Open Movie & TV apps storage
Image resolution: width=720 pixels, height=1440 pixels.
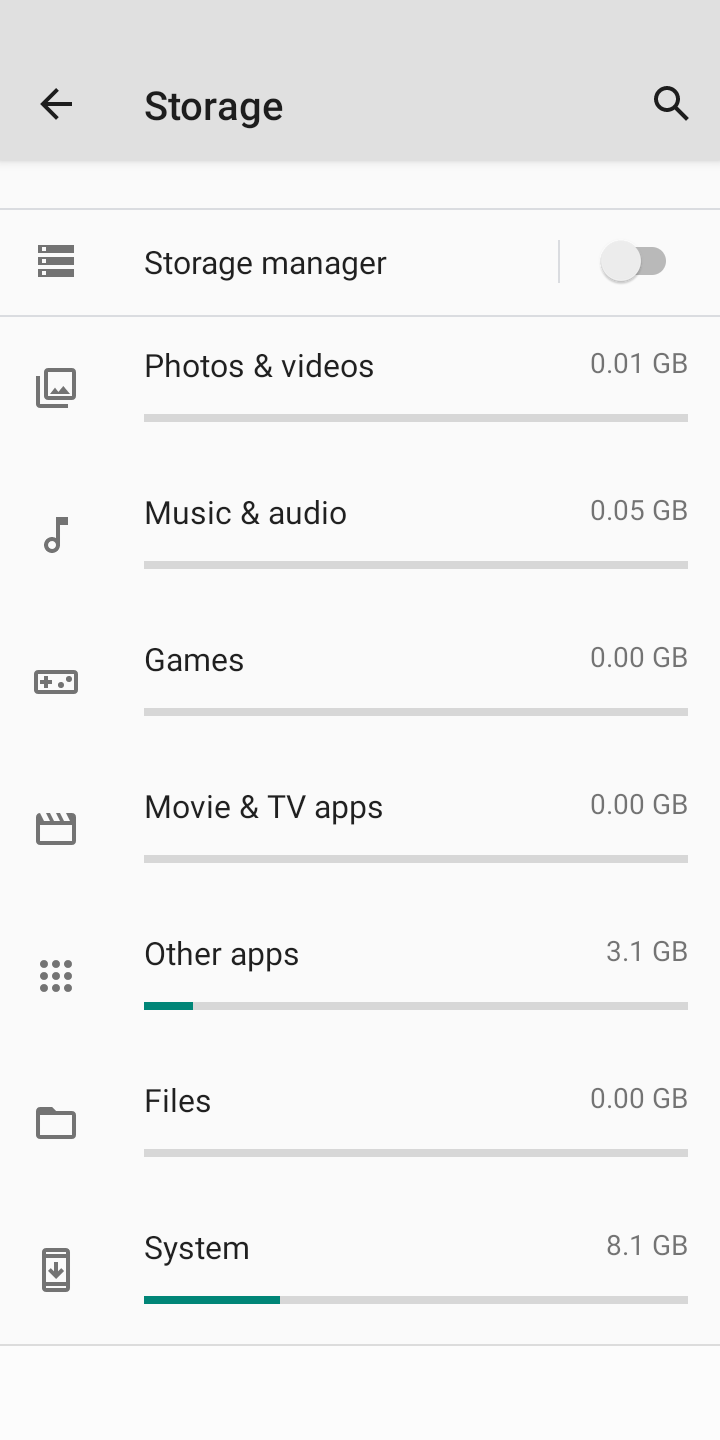click(x=360, y=831)
